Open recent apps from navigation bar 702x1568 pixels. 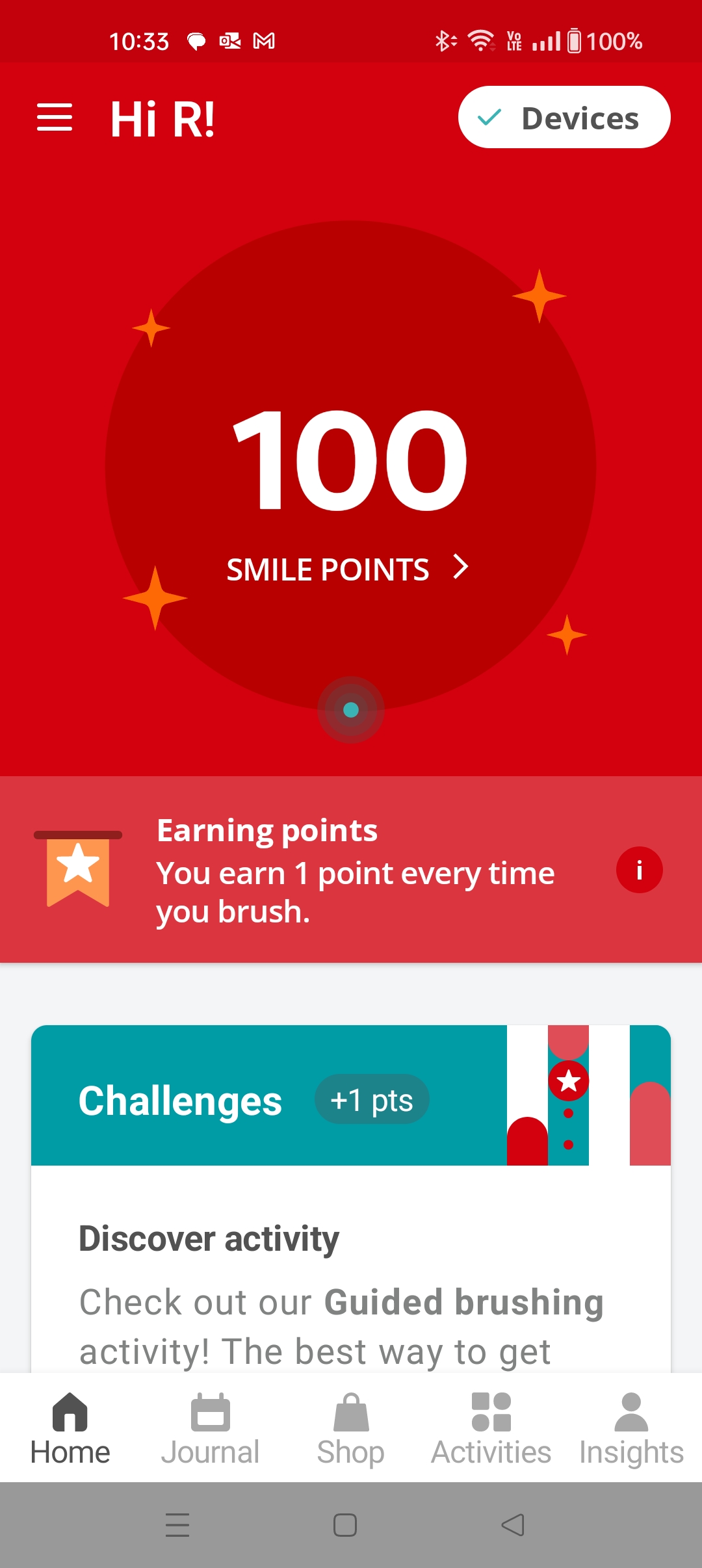(177, 1525)
